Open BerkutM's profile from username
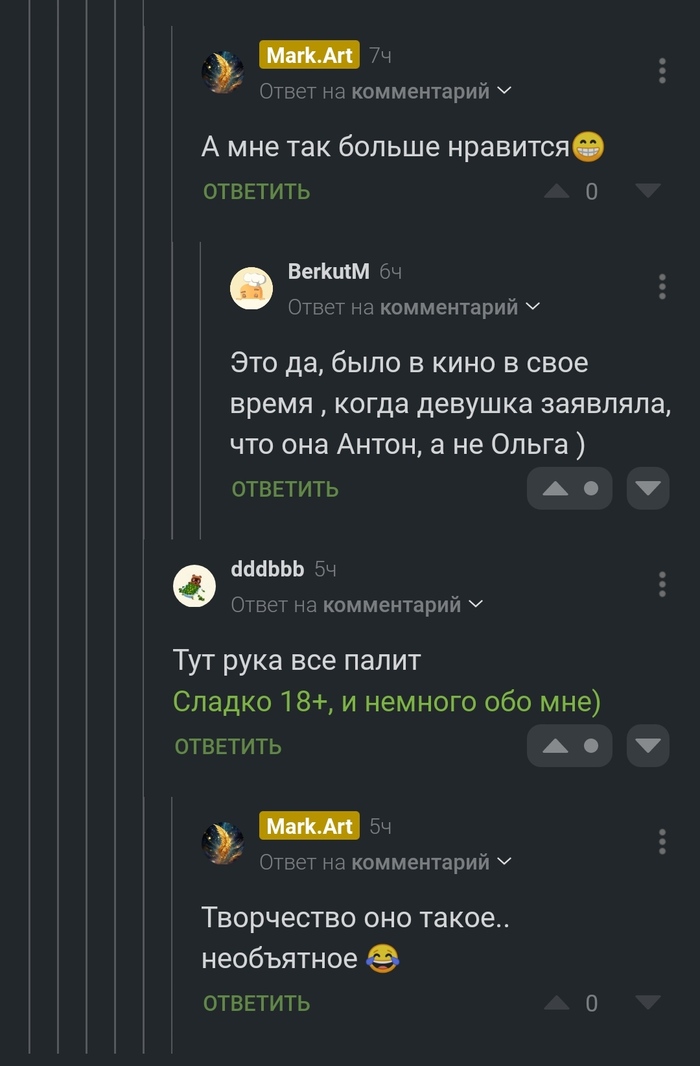 tap(328, 271)
